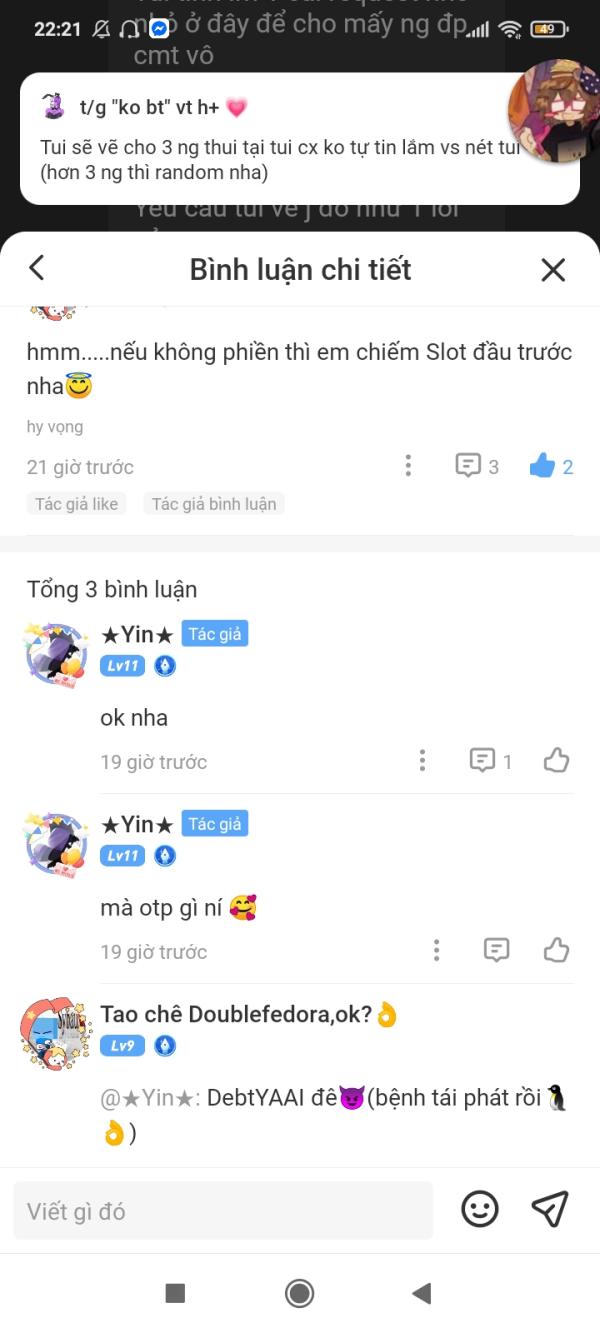The image size is (600, 1333).
Task: Focus the "Viết gì đó" comment field
Action: click(x=223, y=1211)
